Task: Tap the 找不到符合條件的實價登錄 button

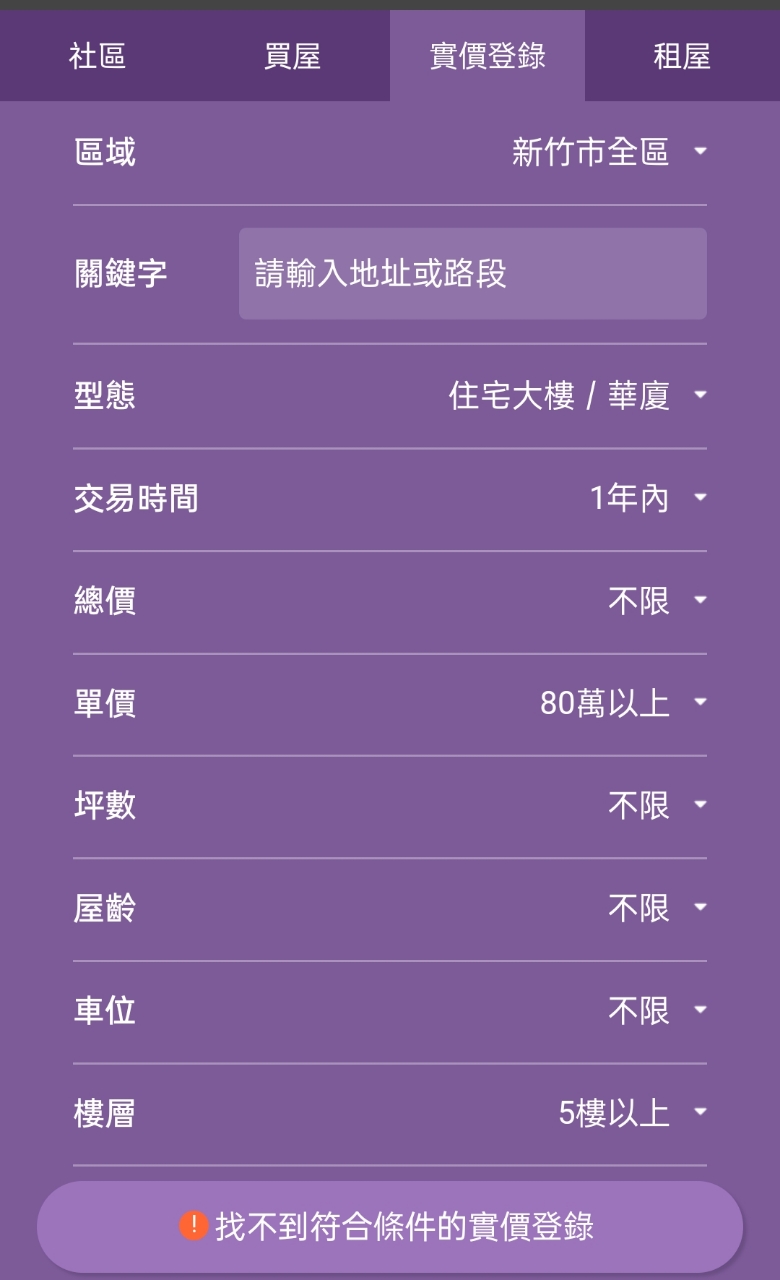Action: pos(390,1226)
